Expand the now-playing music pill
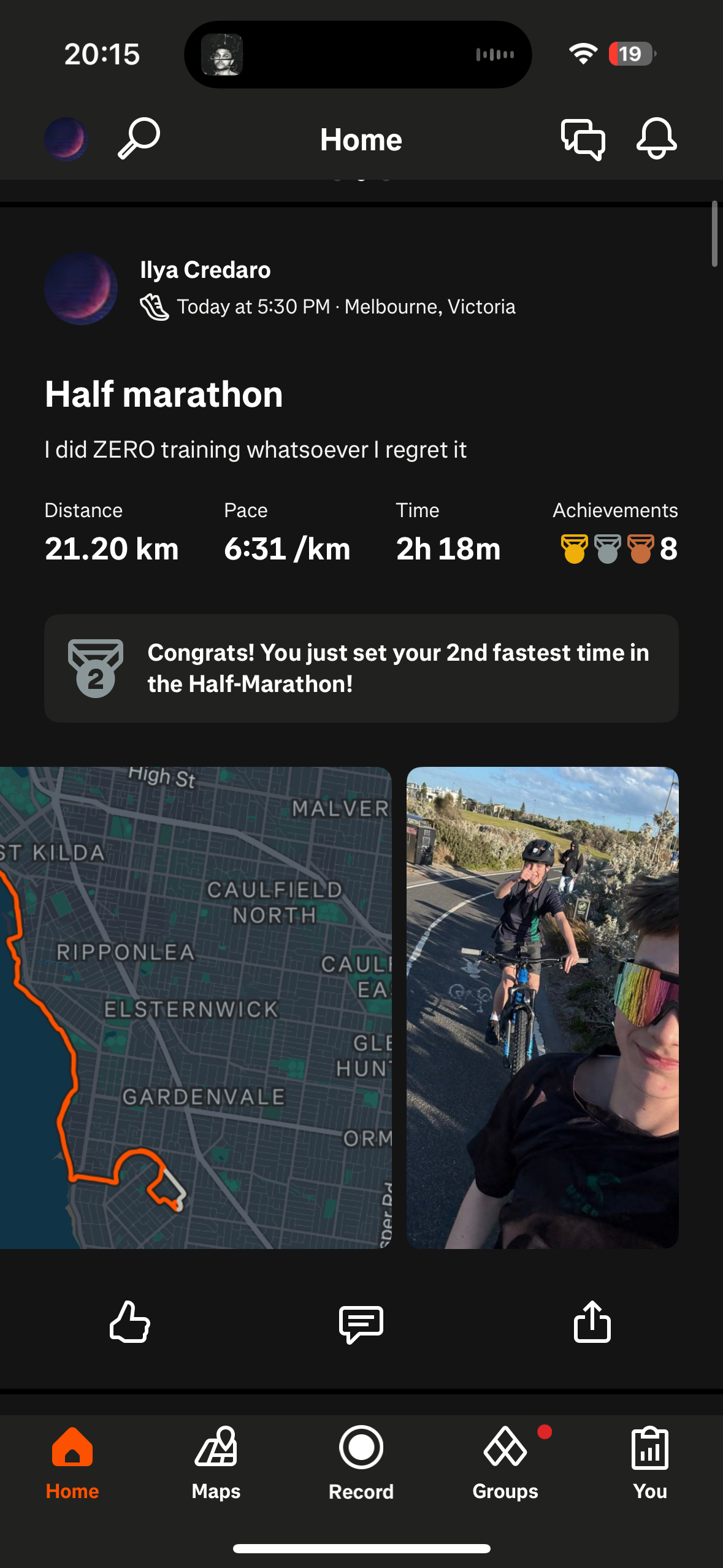Viewport: 723px width, 1568px height. tap(358, 55)
